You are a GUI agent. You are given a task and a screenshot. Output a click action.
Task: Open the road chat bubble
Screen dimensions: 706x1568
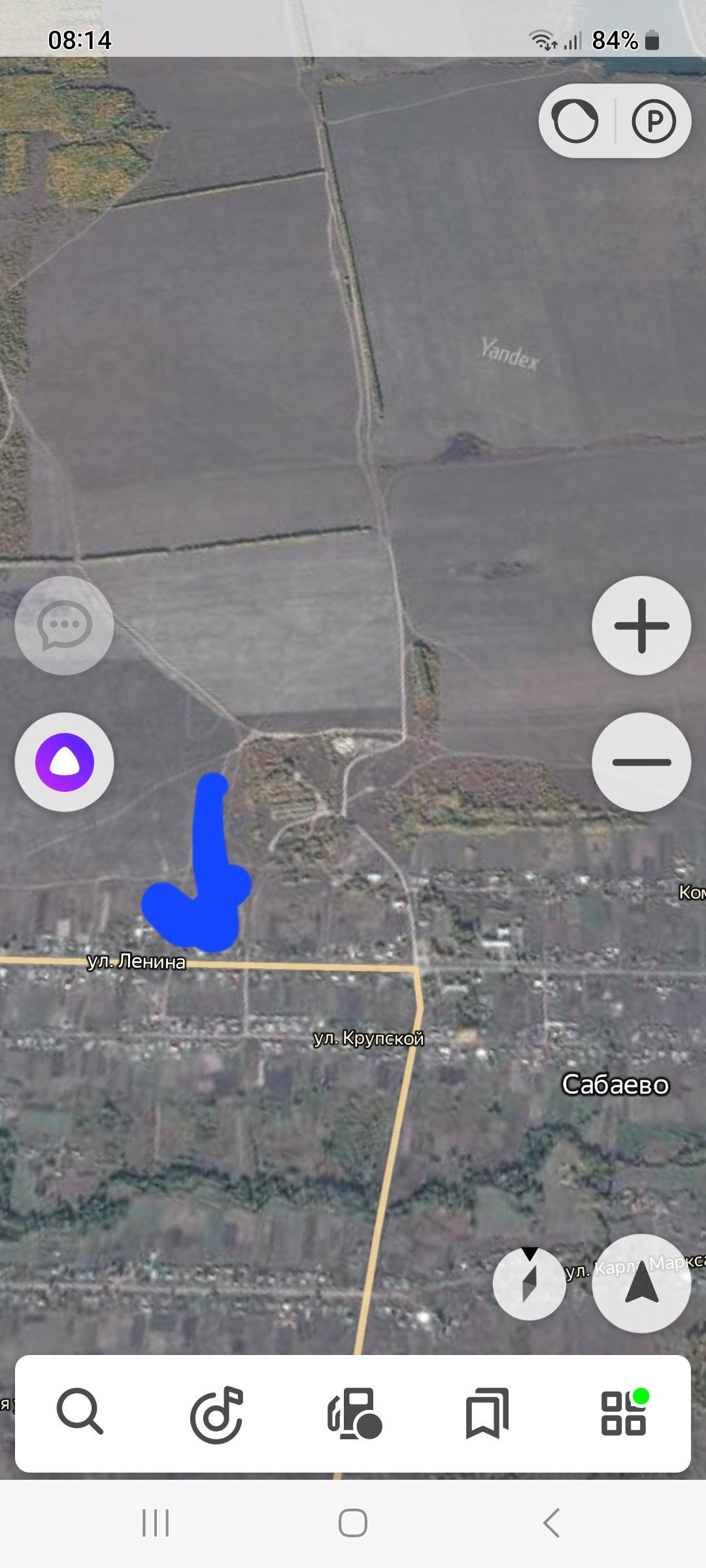(64, 625)
